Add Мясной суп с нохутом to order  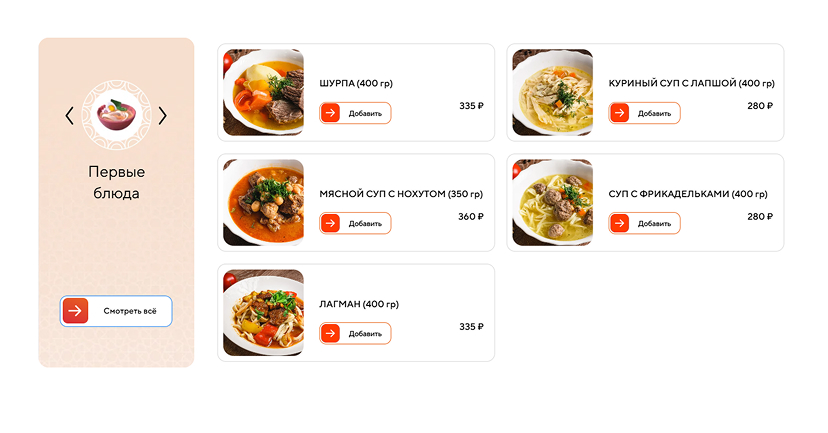click(355, 223)
